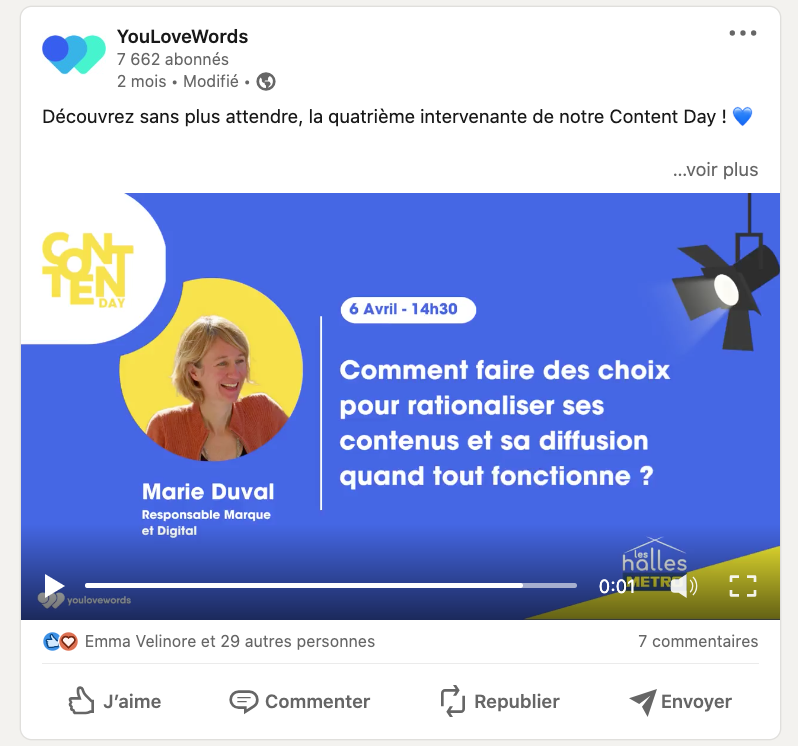Tap Commenter to write a comment
Viewport: 798px width, 746px height.
(300, 701)
